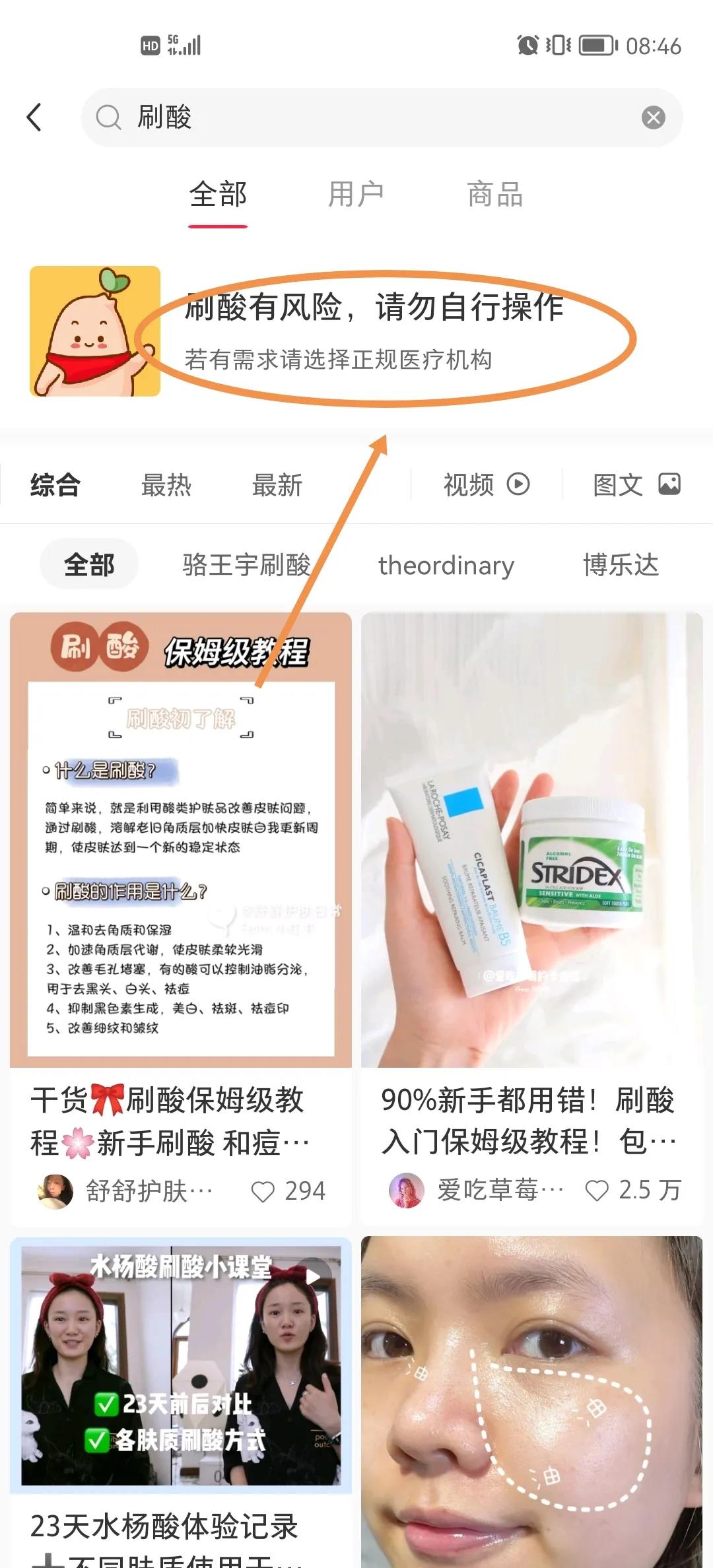Filter results to 视频 only
The width and height of the screenshot is (713, 1568).
(x=486, y=485)
